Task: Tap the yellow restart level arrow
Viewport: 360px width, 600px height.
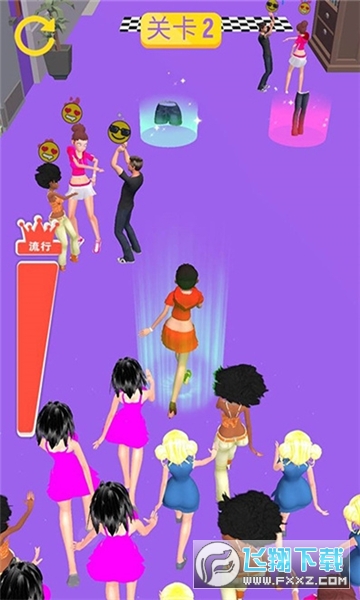Action: pos(35,35)
